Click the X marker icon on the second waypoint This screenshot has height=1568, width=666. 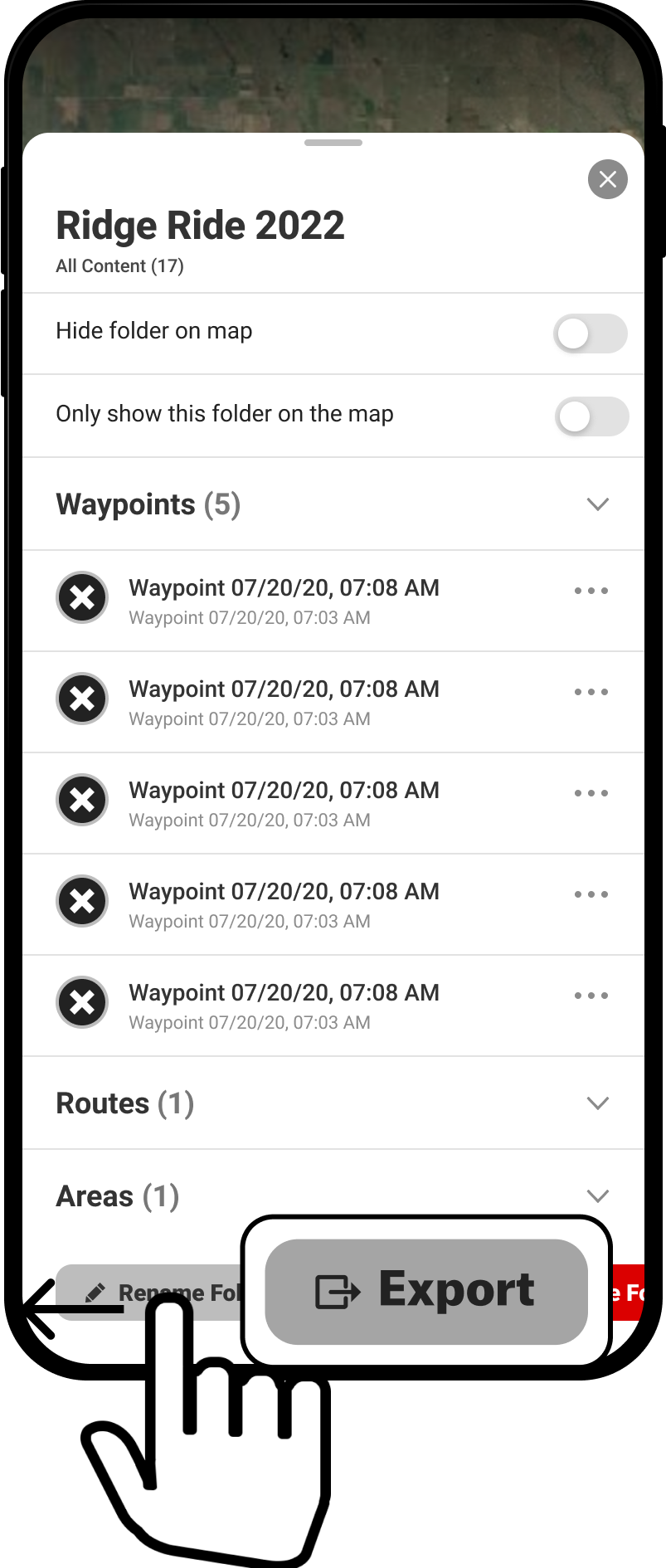point(82,699)
